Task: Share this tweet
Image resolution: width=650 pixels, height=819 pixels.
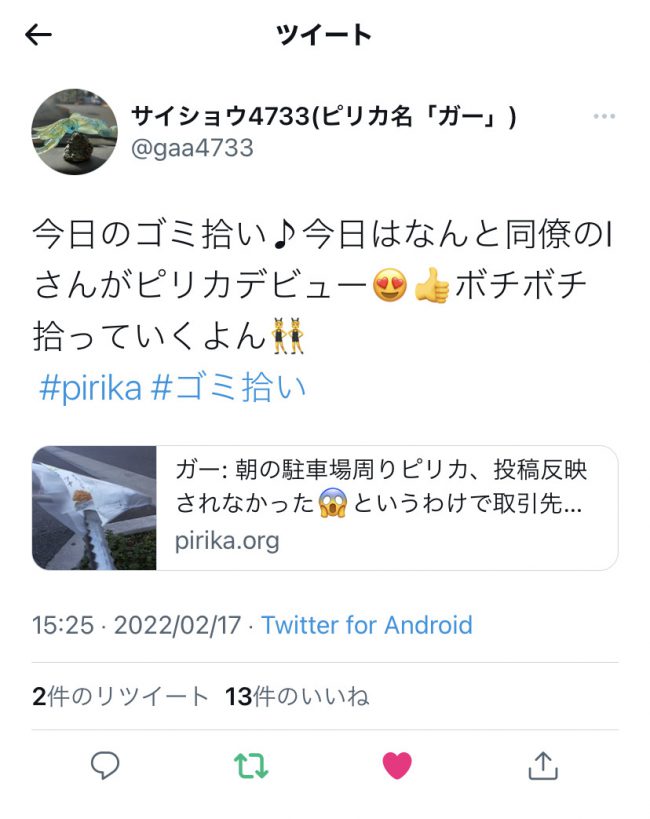Action: (x=542, y=766)
